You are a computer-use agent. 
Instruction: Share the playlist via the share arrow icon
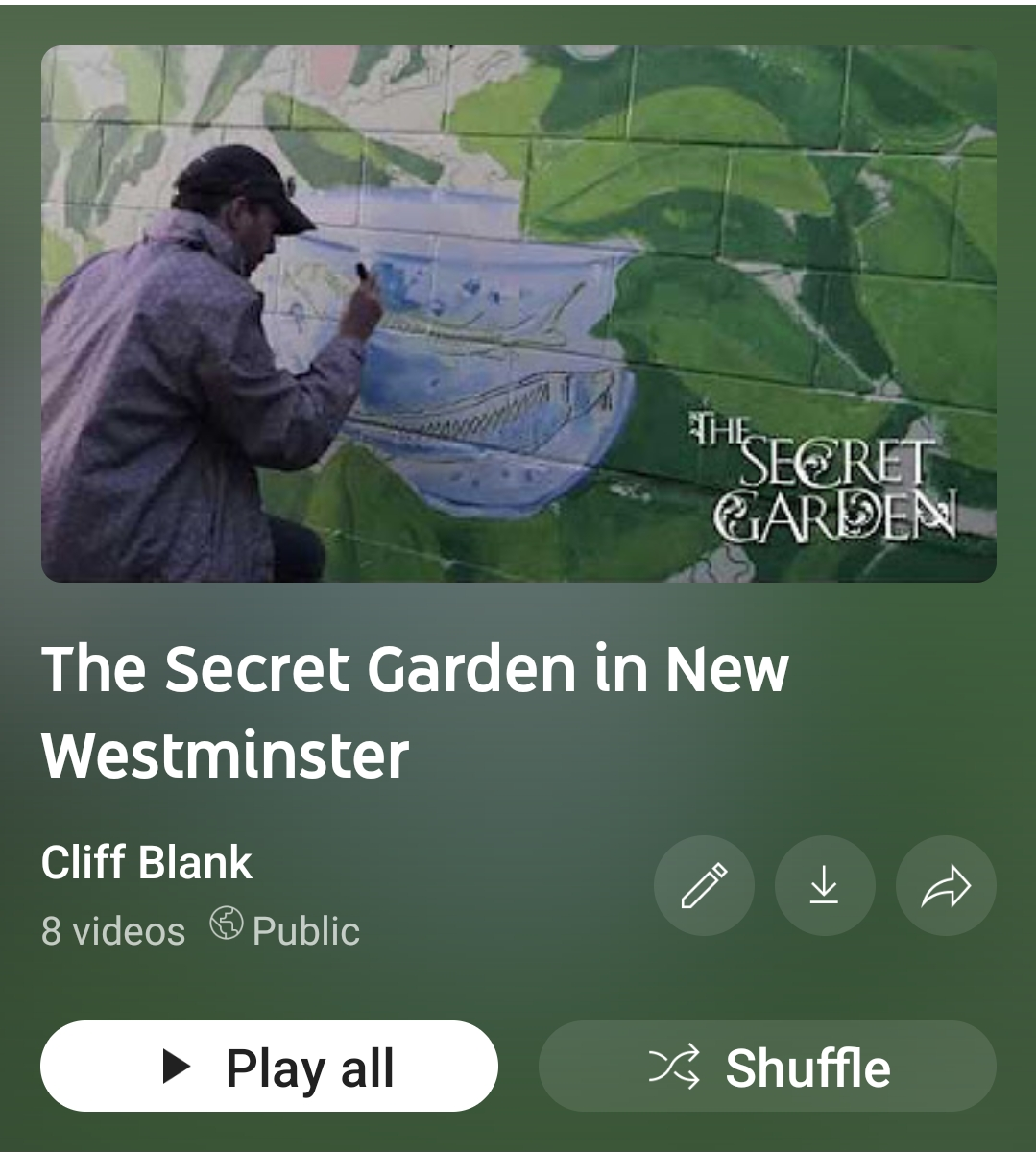coord(944,886)
